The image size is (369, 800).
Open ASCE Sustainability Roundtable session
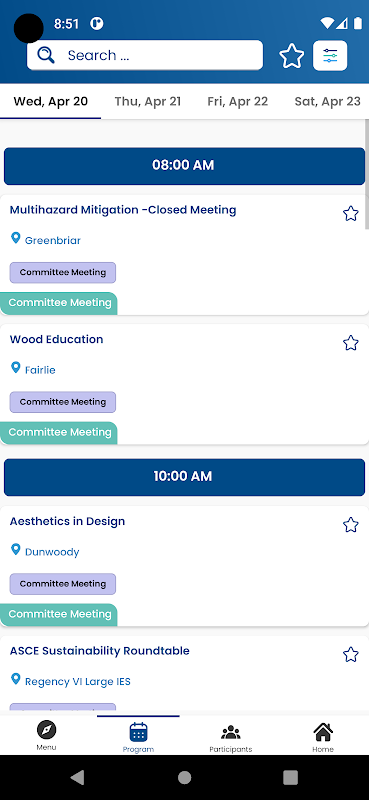pos(100,651)
